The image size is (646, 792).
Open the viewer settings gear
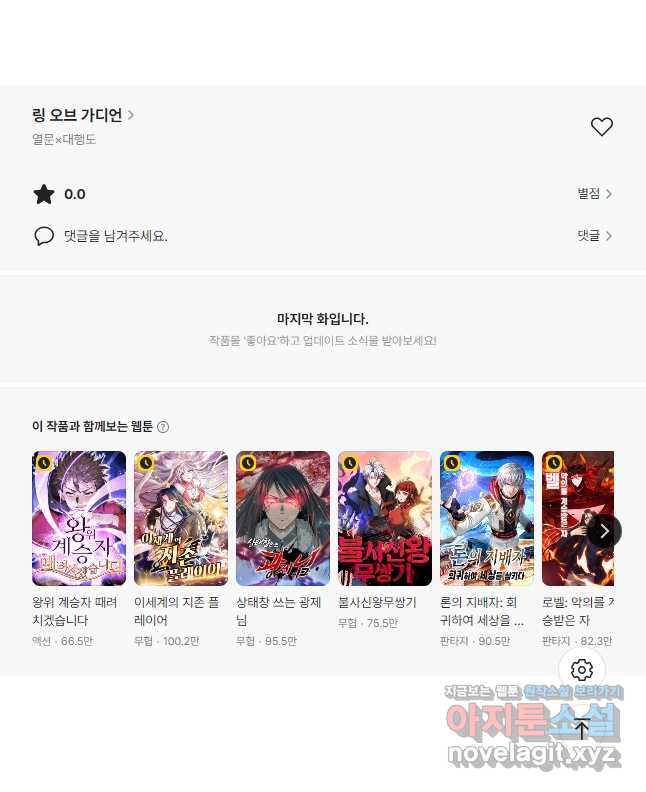pos(582,670)
